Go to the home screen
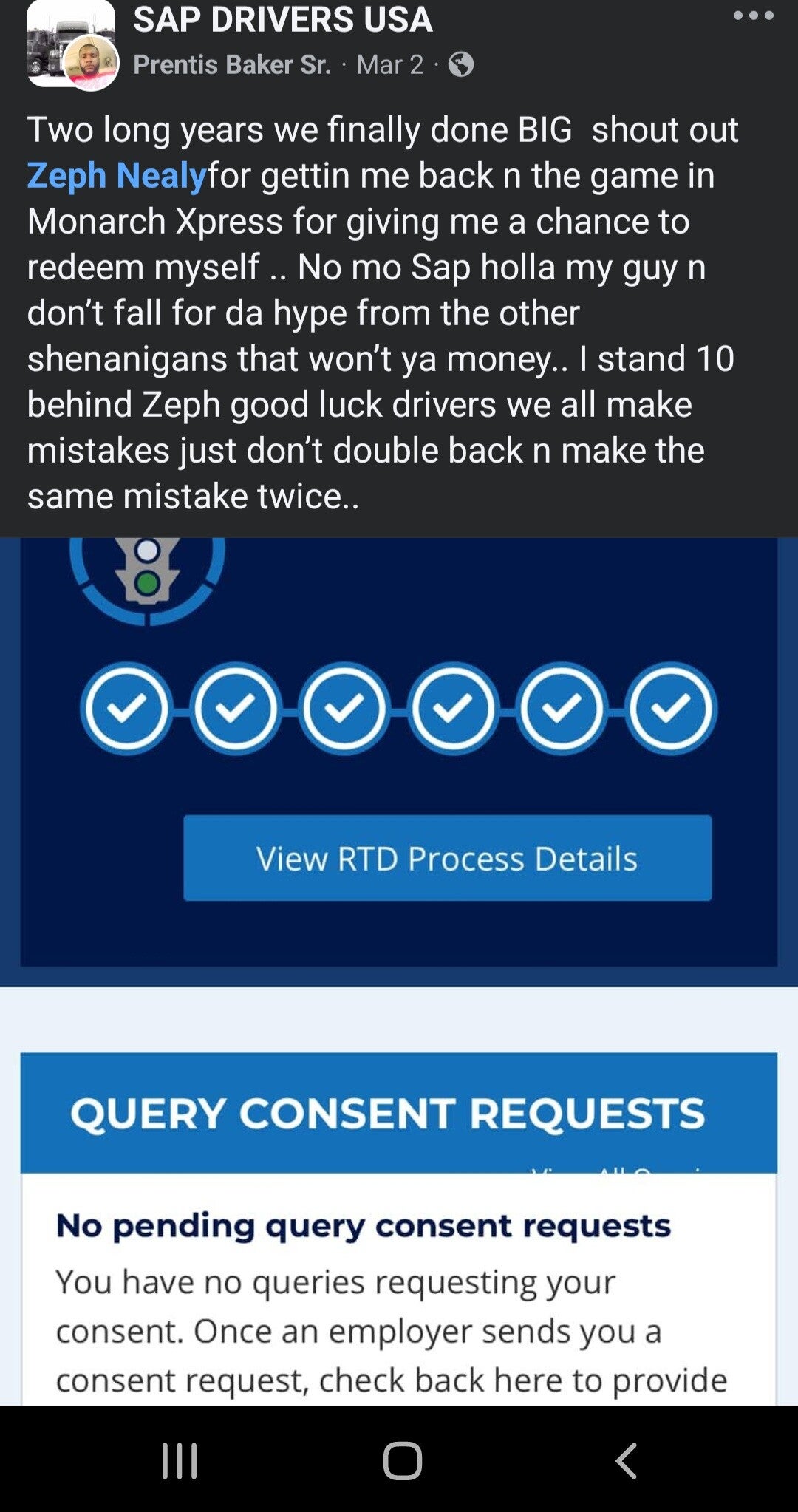 [x=402, y=1460]
